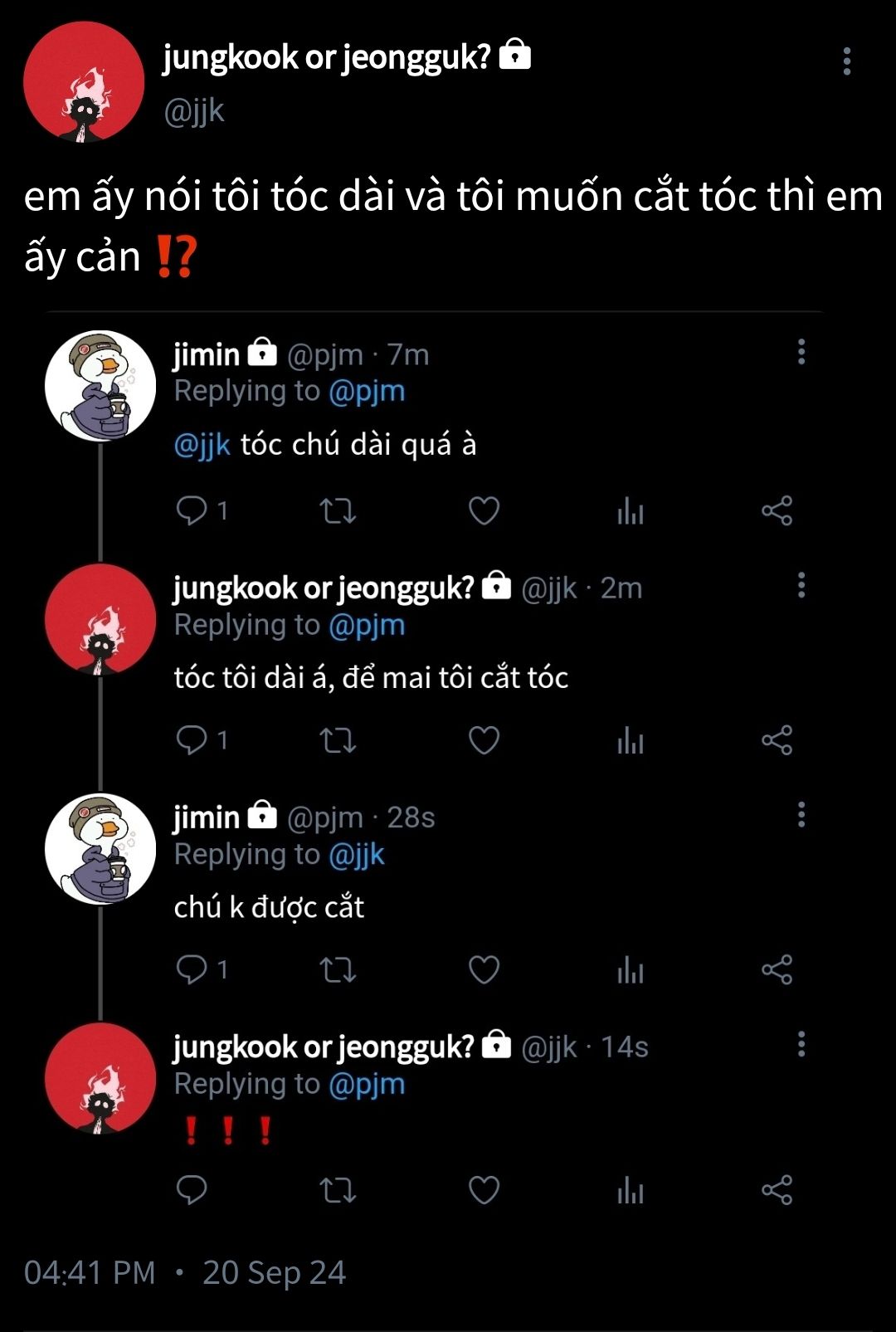
Task: Like the reply "tóc tôi dài á, để mai tôi cắt tóc"
Action: coord(484,739)
